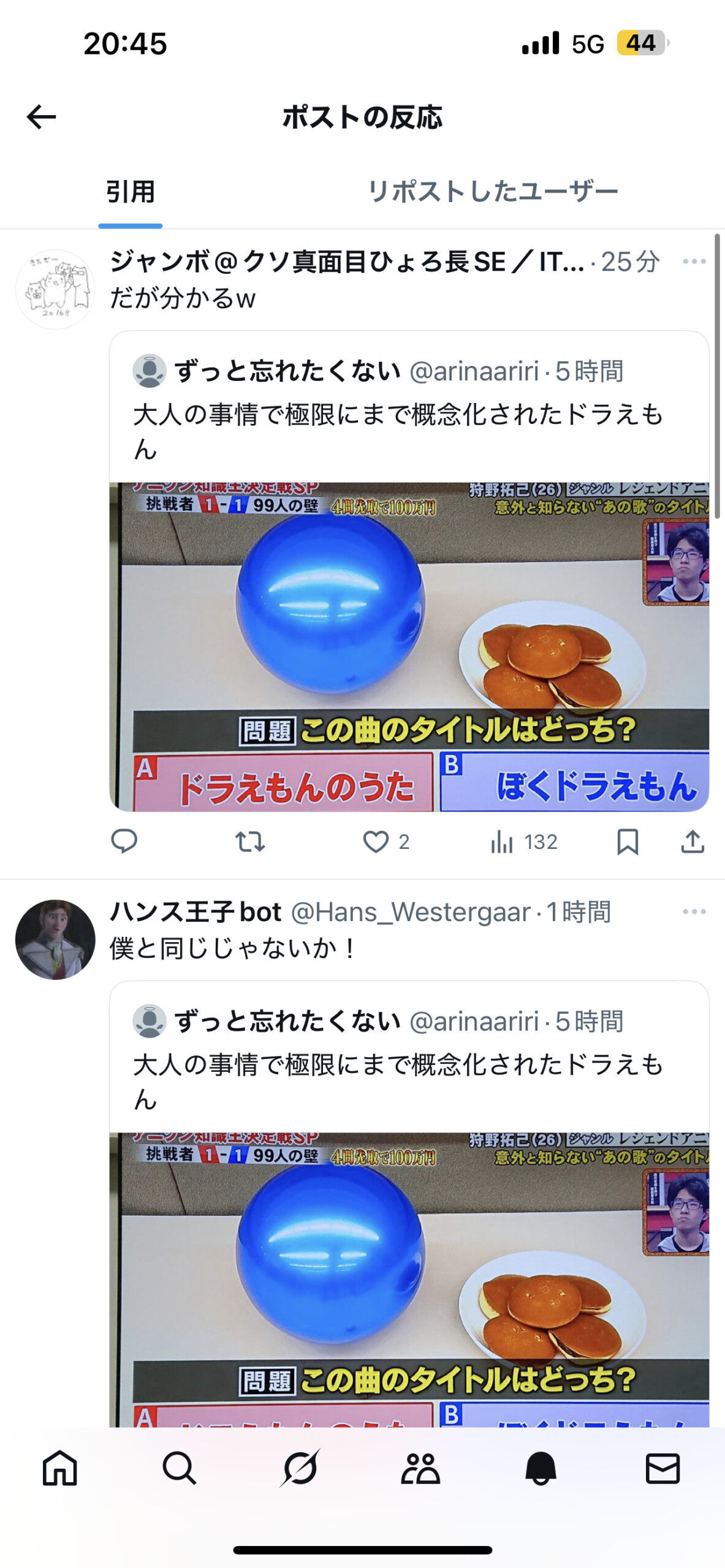
Task: Reply to ジャンボ's quote post
Action: (124, 842)
